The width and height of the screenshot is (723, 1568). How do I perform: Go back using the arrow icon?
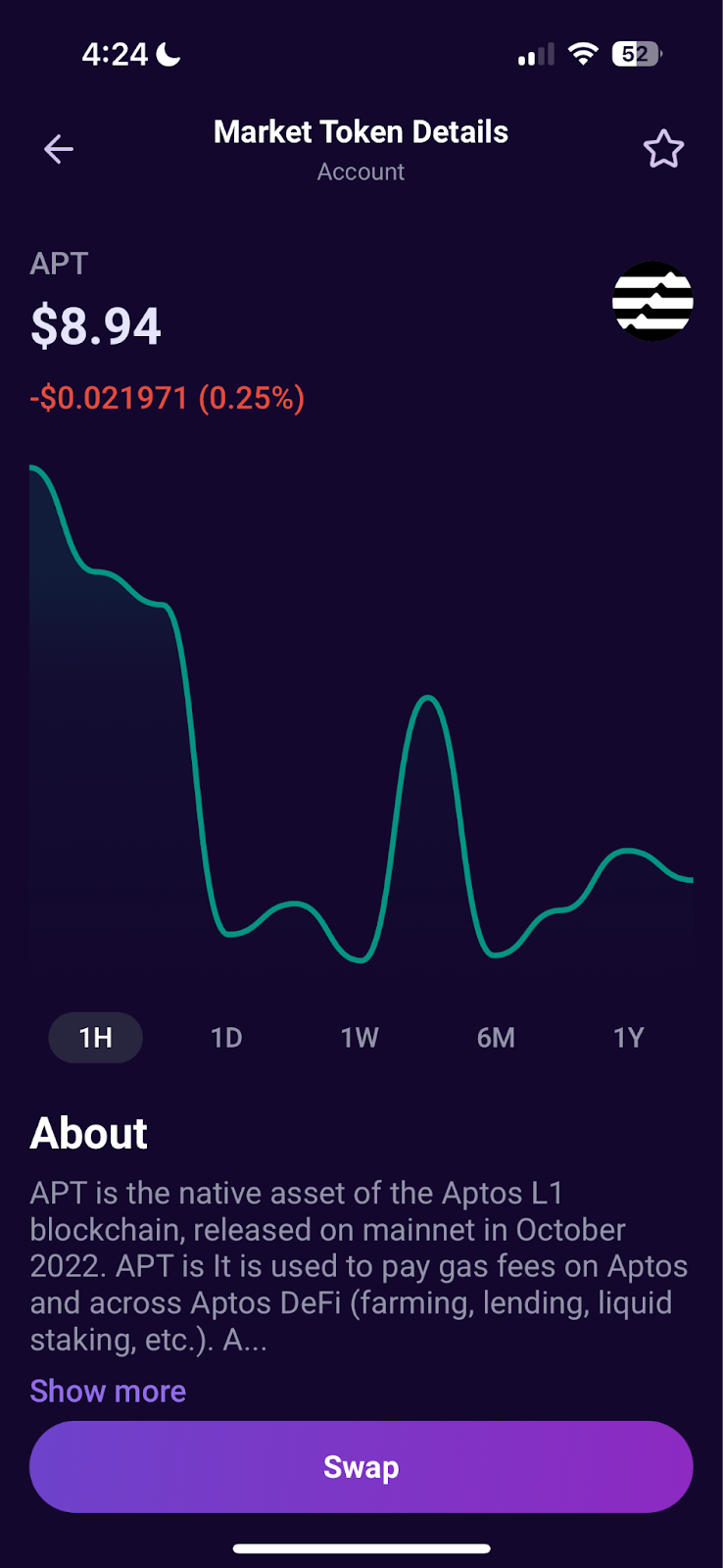pos(59,149)
